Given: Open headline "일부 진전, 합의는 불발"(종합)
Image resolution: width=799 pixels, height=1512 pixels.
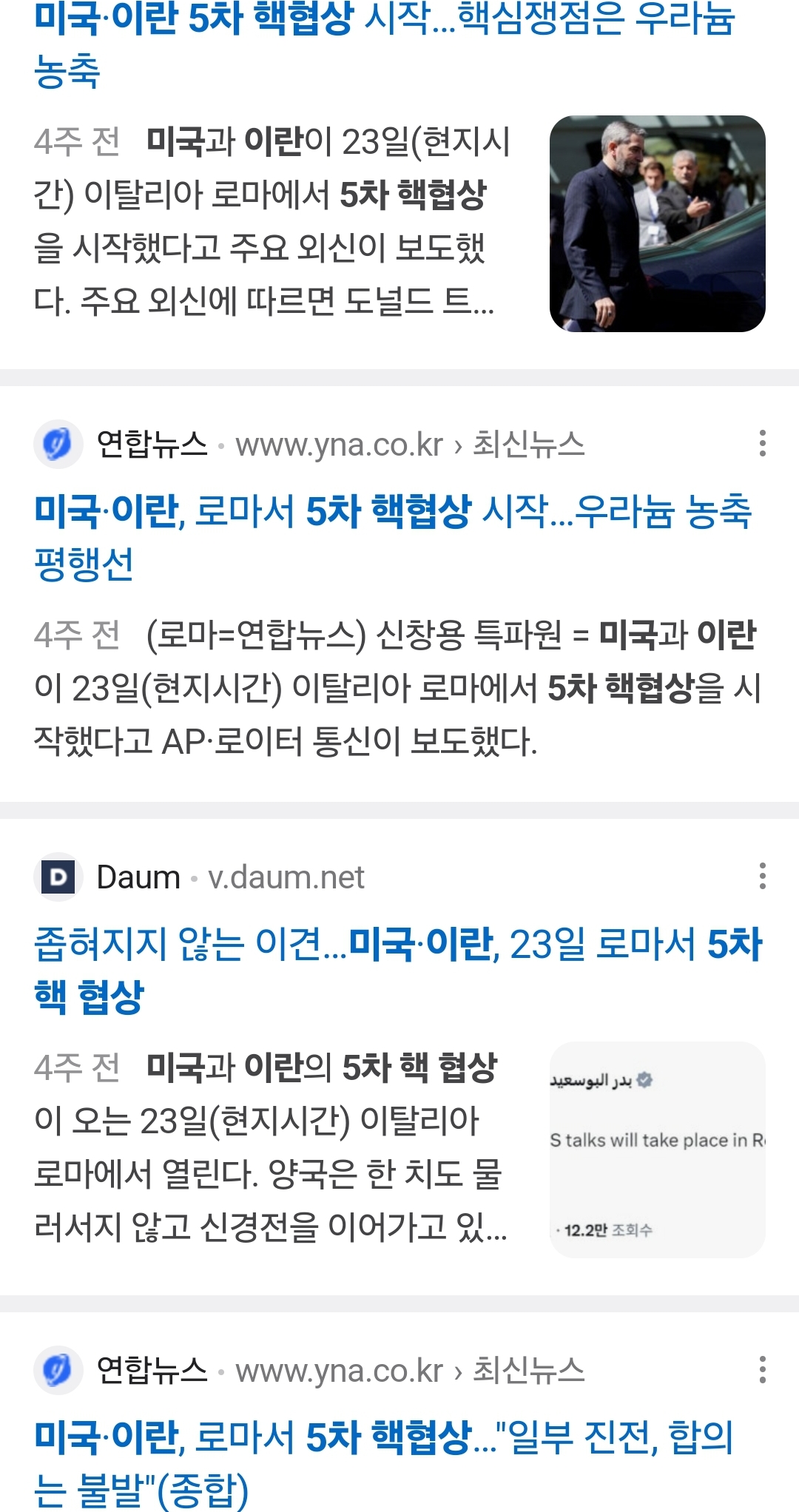Looking at the screenshot, I should point(384,1463).
